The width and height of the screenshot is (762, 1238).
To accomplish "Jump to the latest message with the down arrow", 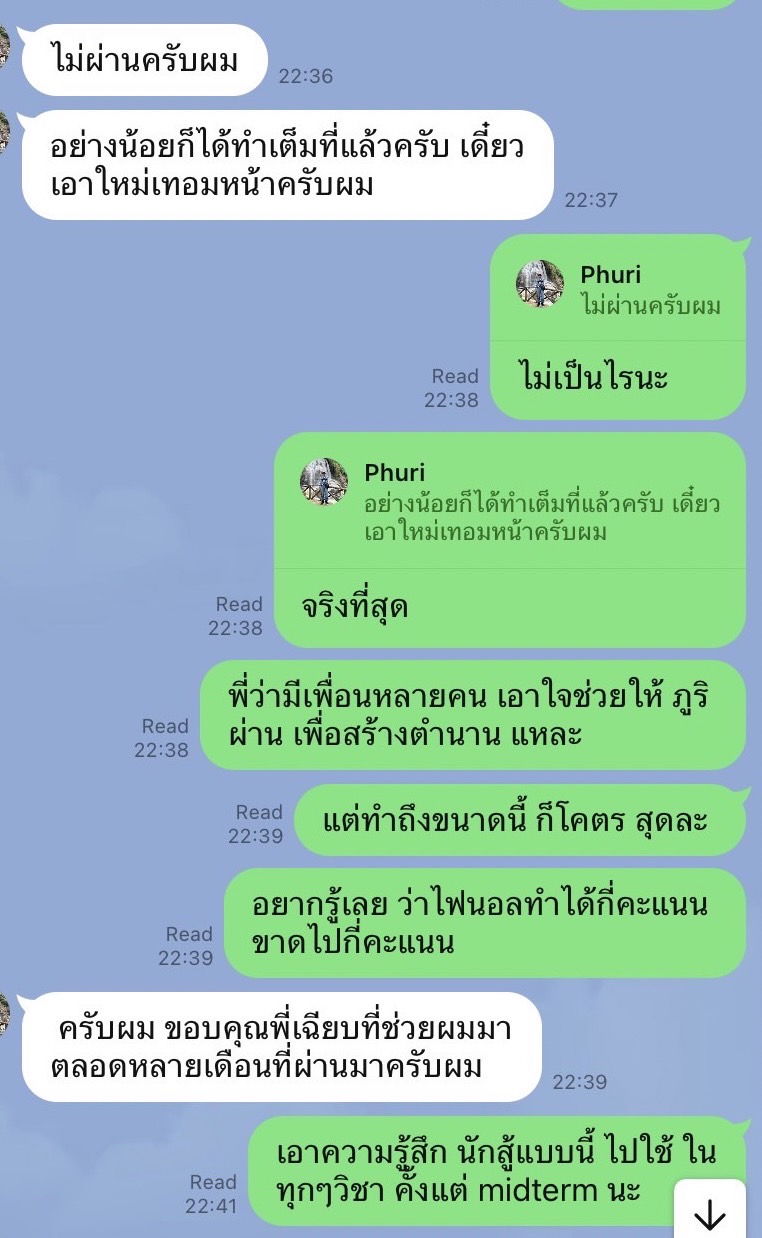I will point(710,1212).
